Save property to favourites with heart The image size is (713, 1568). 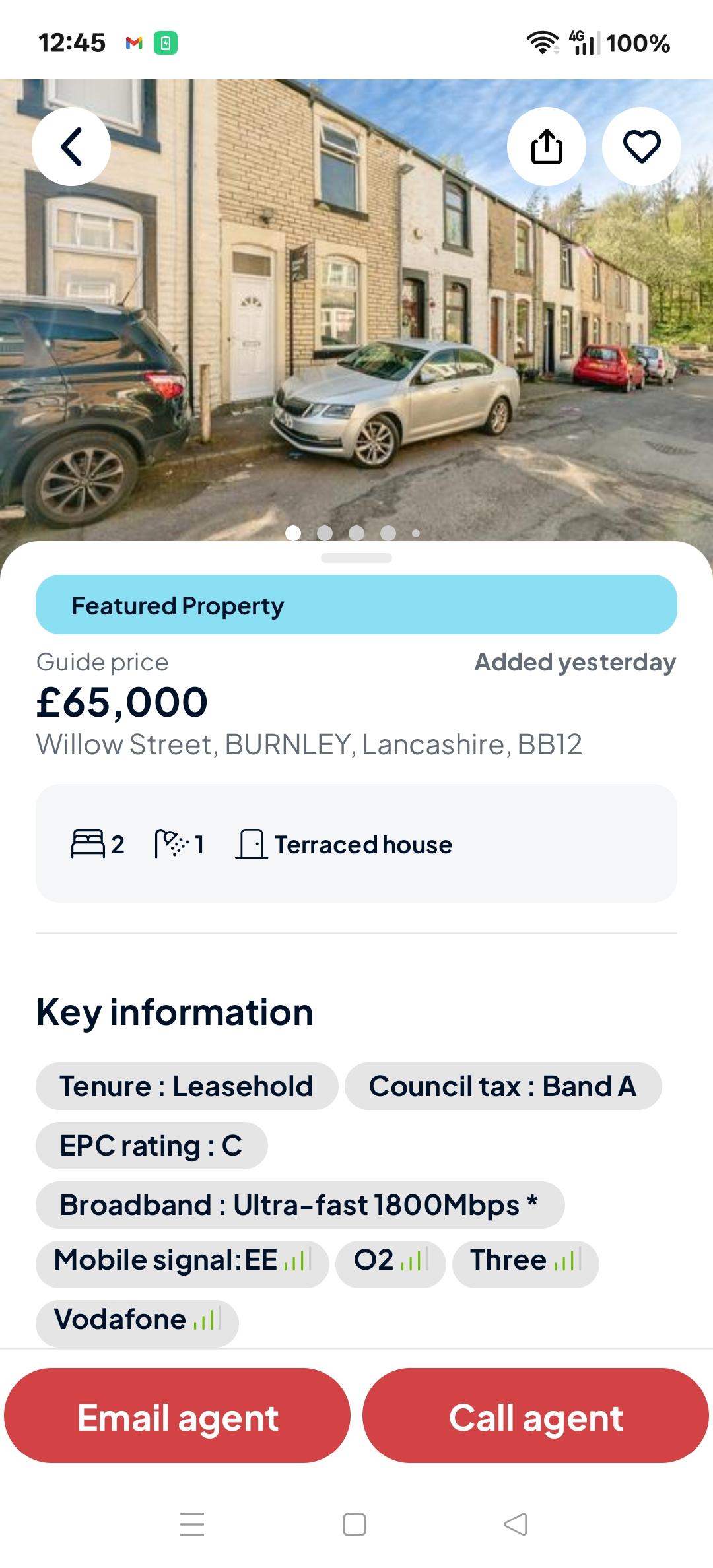point(642,147)
